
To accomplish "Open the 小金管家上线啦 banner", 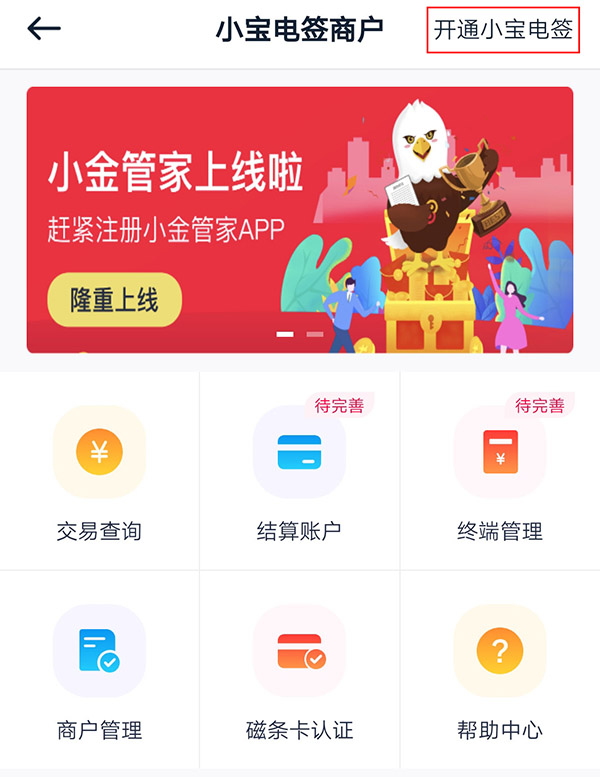I will point(300,220).
